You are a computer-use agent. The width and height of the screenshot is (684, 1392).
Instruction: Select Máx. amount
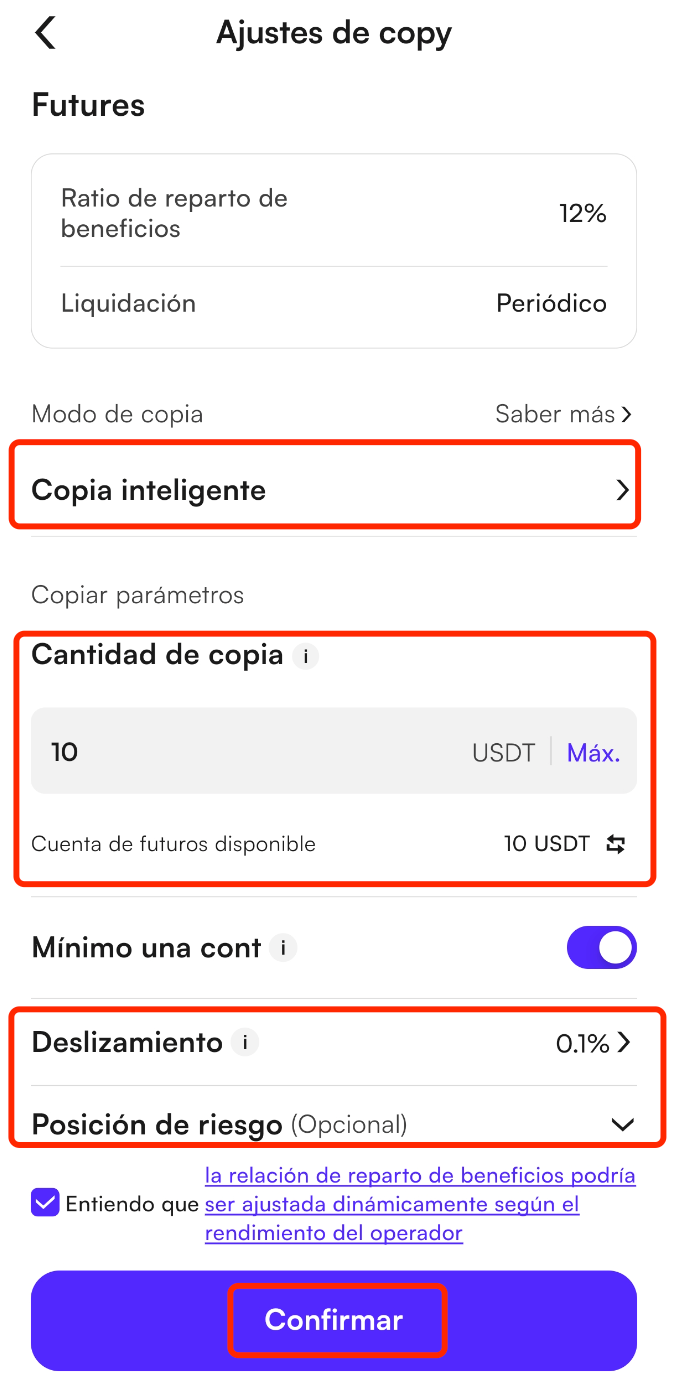[x=593, y=752]
